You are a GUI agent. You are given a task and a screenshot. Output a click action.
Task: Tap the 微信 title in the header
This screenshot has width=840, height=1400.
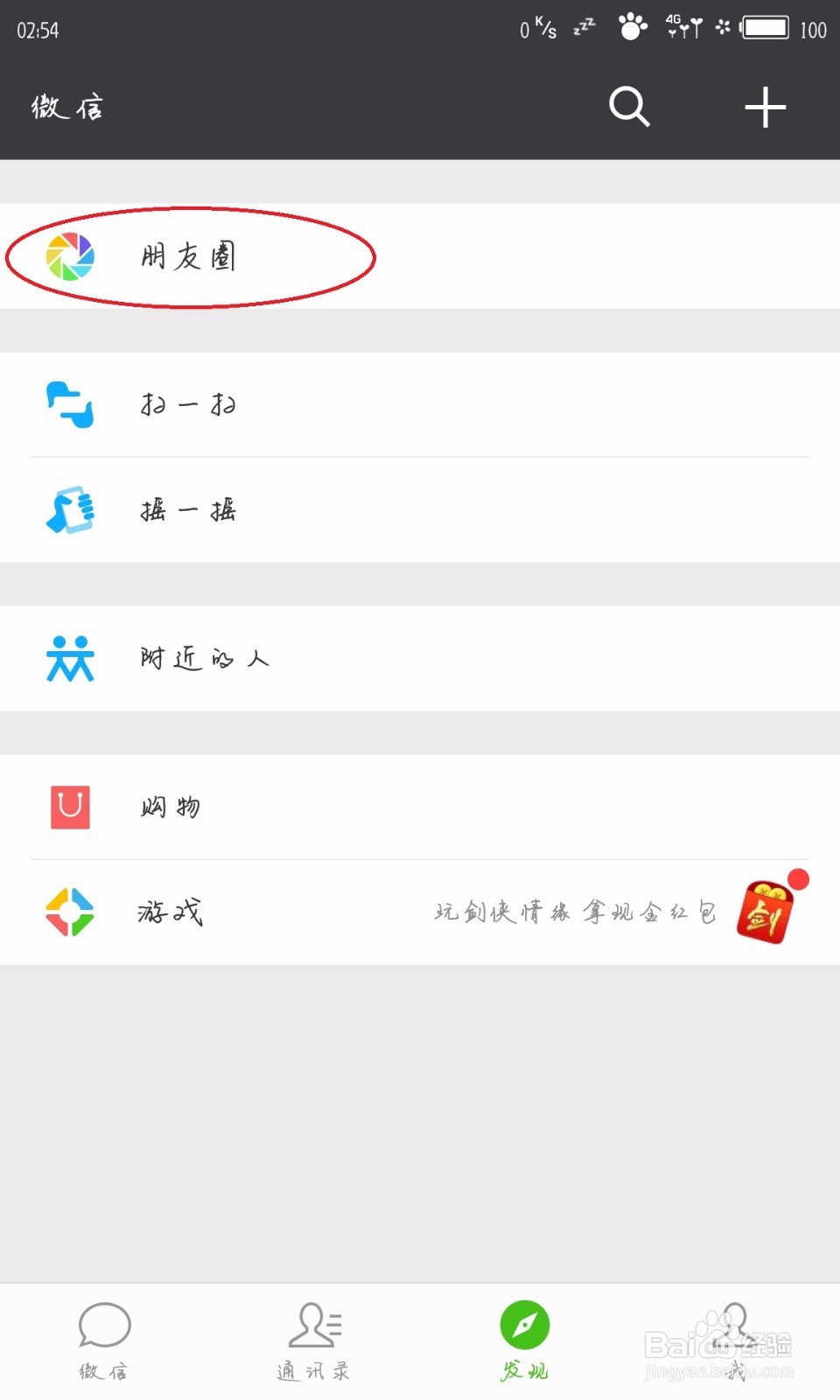(x=66, y=107)
